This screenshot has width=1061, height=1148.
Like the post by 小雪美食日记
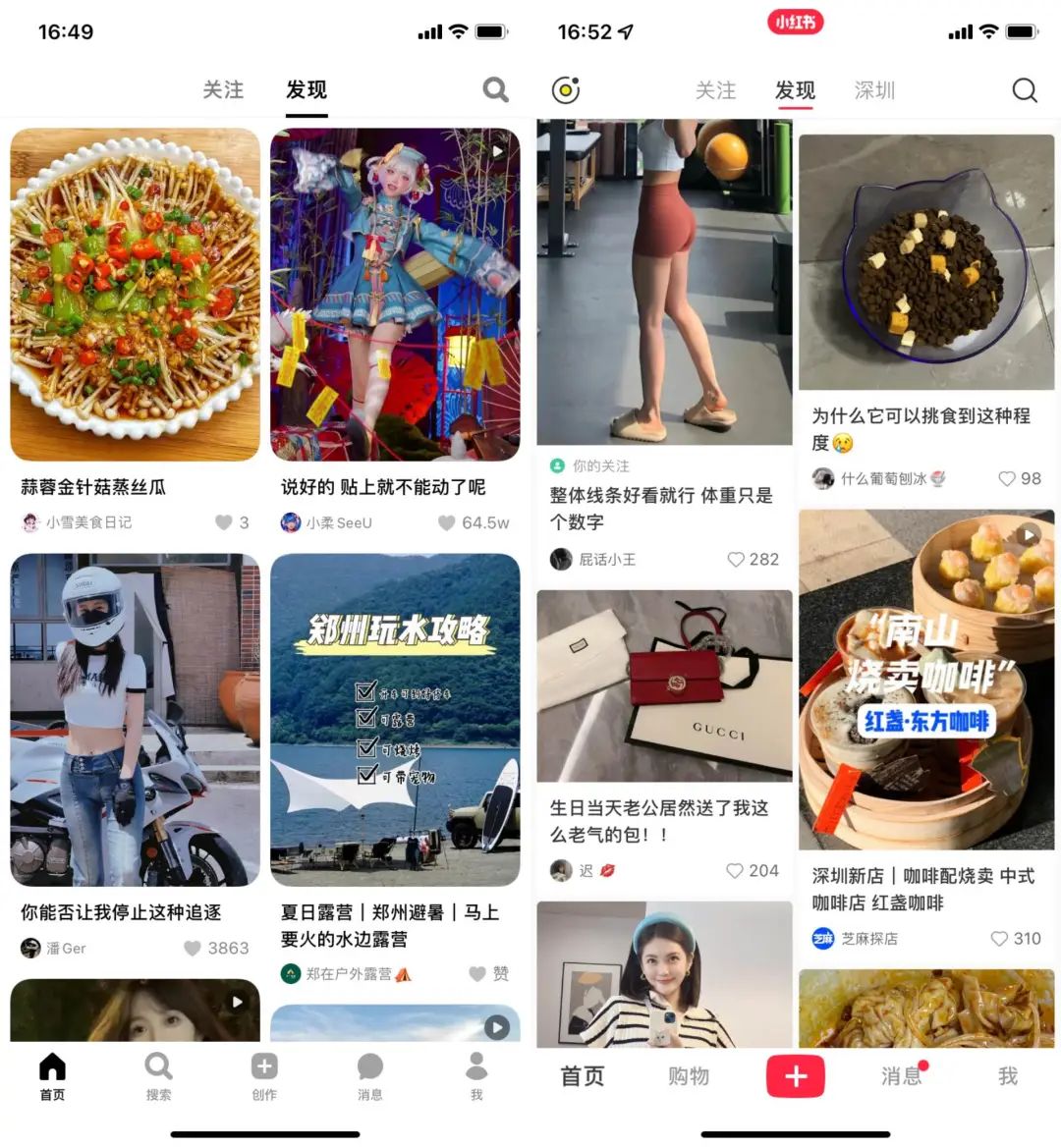[224, 522]
